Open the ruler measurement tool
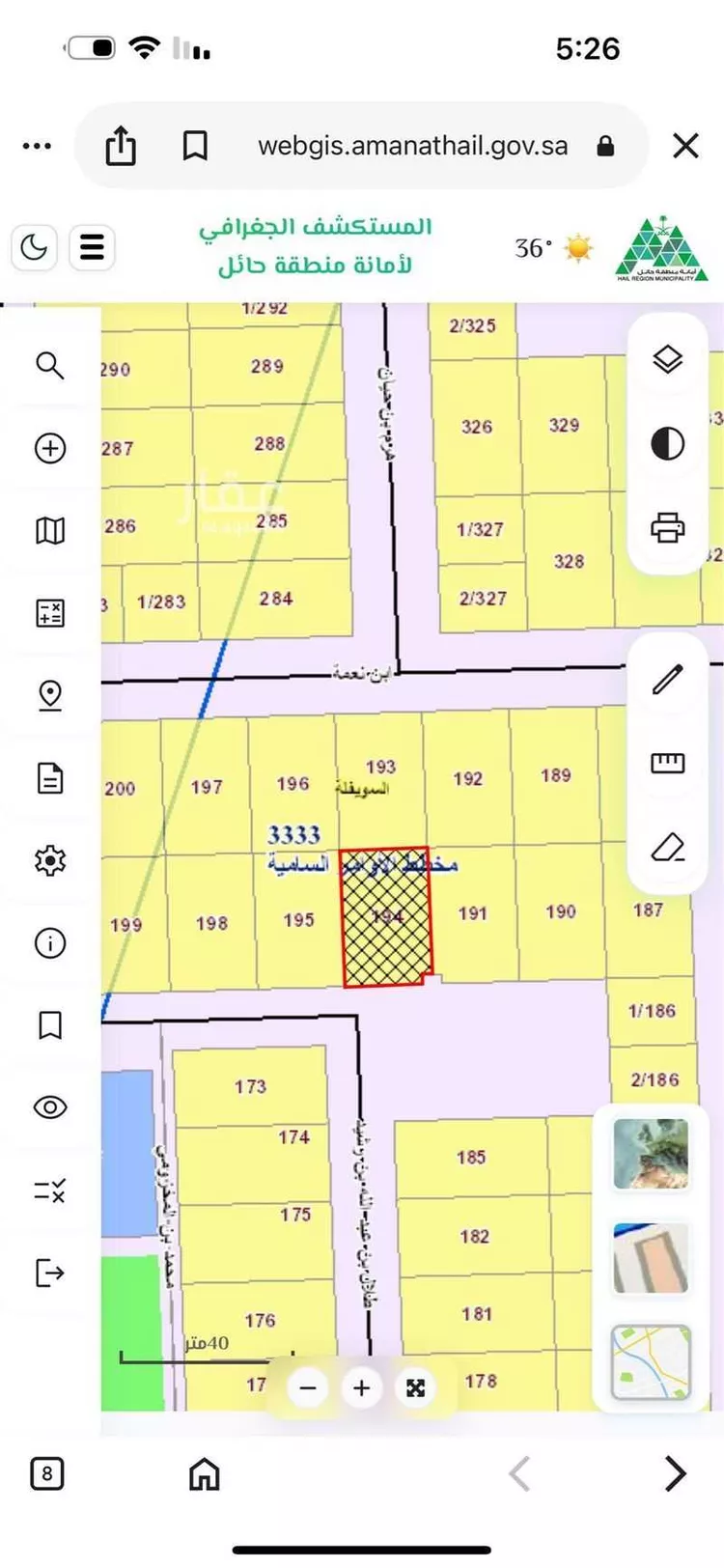The width and height of the screenshot is (724, 1568). [667, 764]
